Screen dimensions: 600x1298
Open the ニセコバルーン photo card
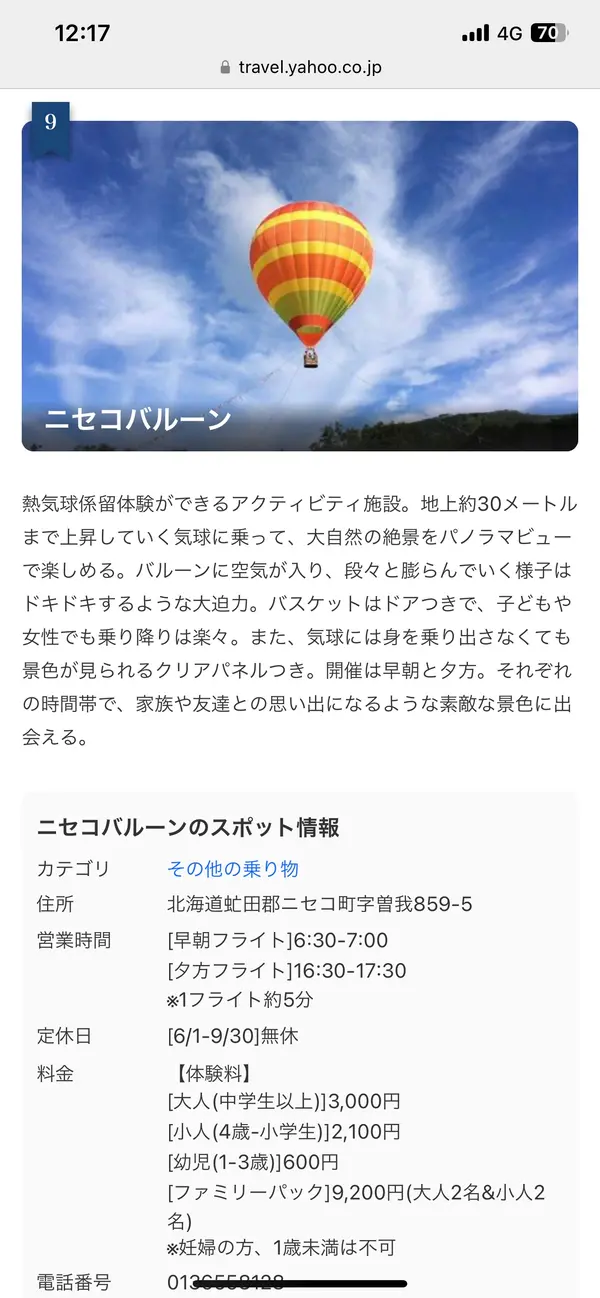click(300, 286)
